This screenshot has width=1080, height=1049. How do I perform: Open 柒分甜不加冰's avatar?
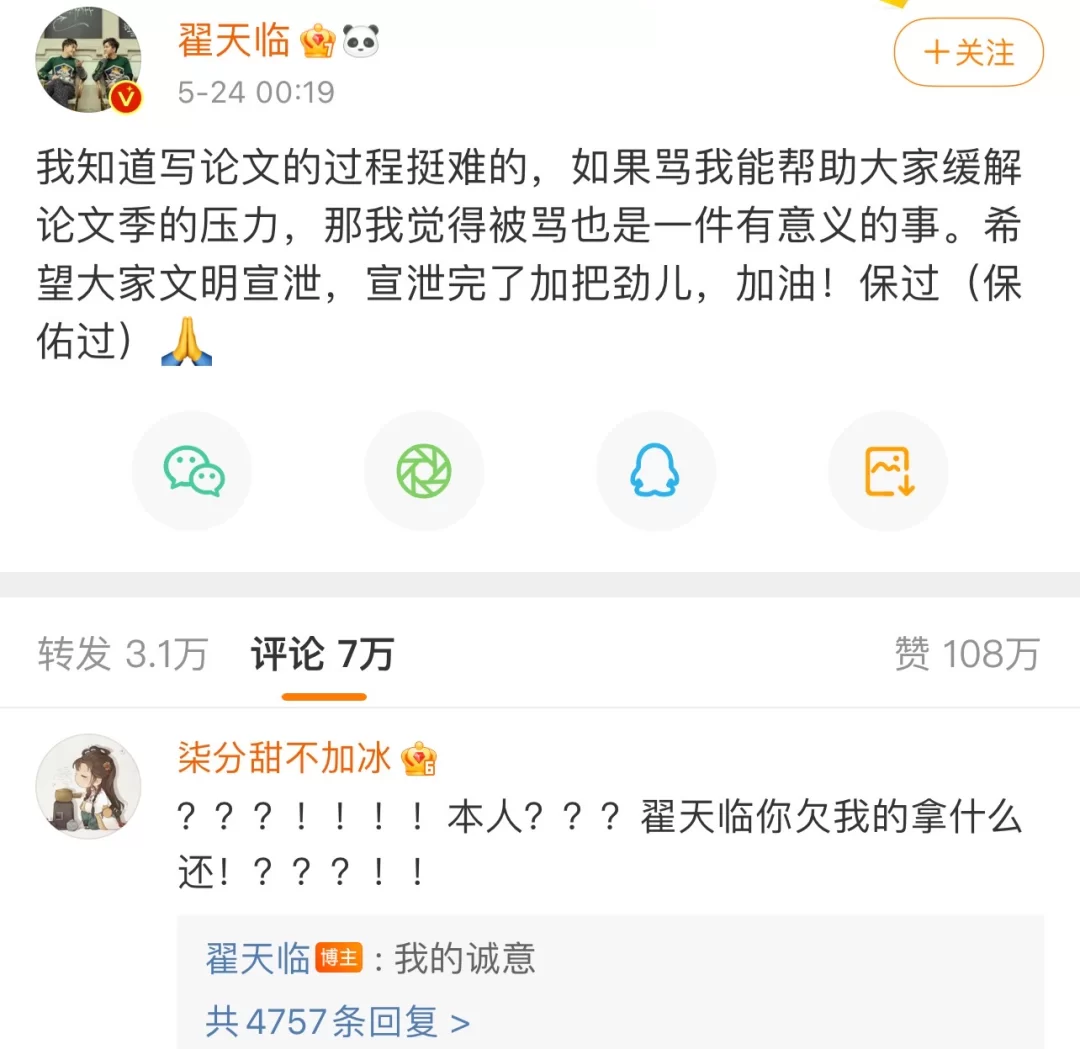(x=88, y=786)
